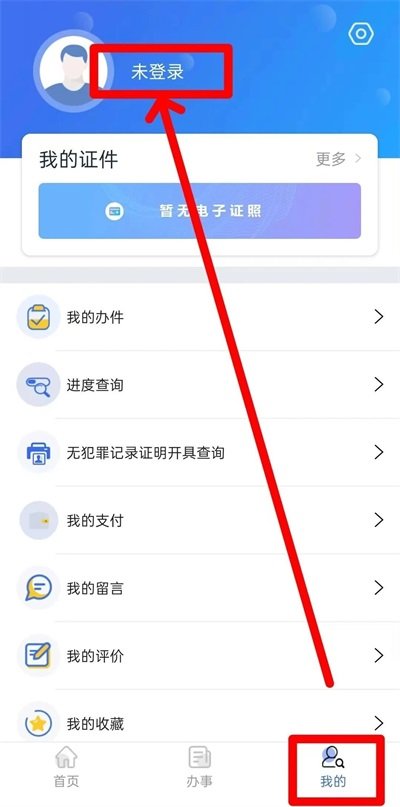Go to 我的收藏 favorites
This screenshot has height=807, width=400.
tap(200, 723)
